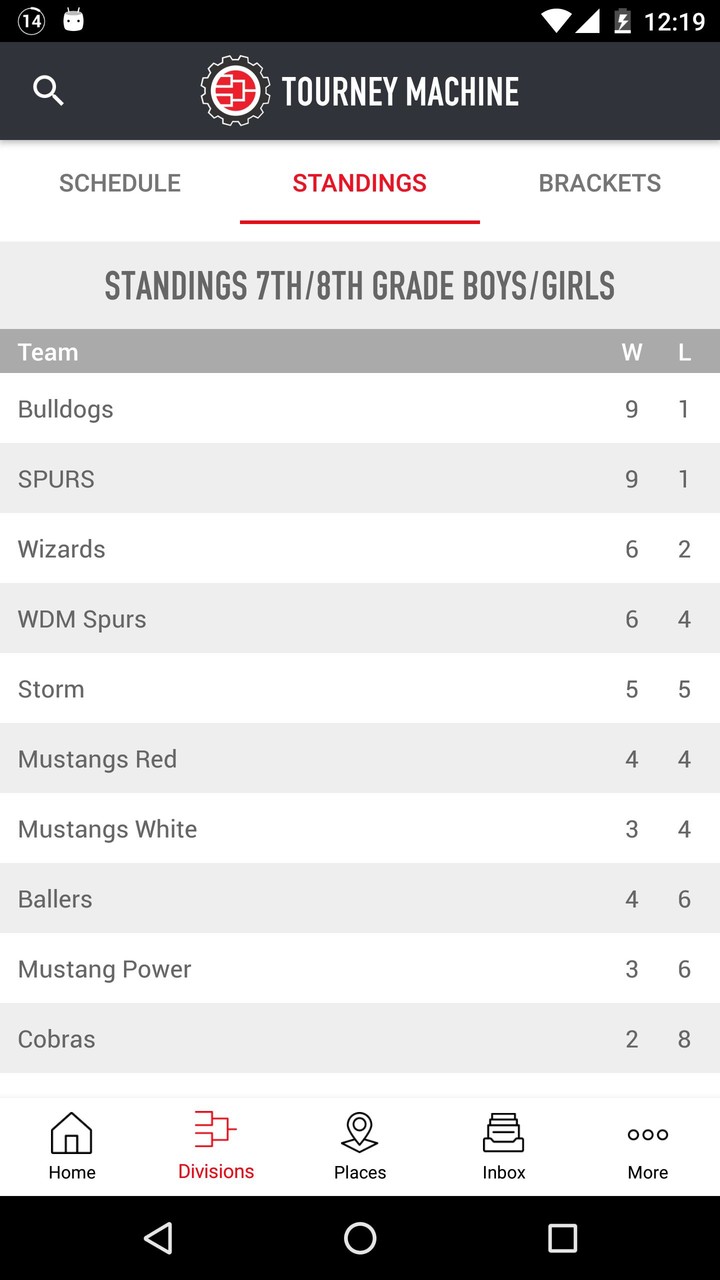Viewport: 720px width, 1280px height.
Task: Open the Divisions tab
Action: click(216, 1146)
